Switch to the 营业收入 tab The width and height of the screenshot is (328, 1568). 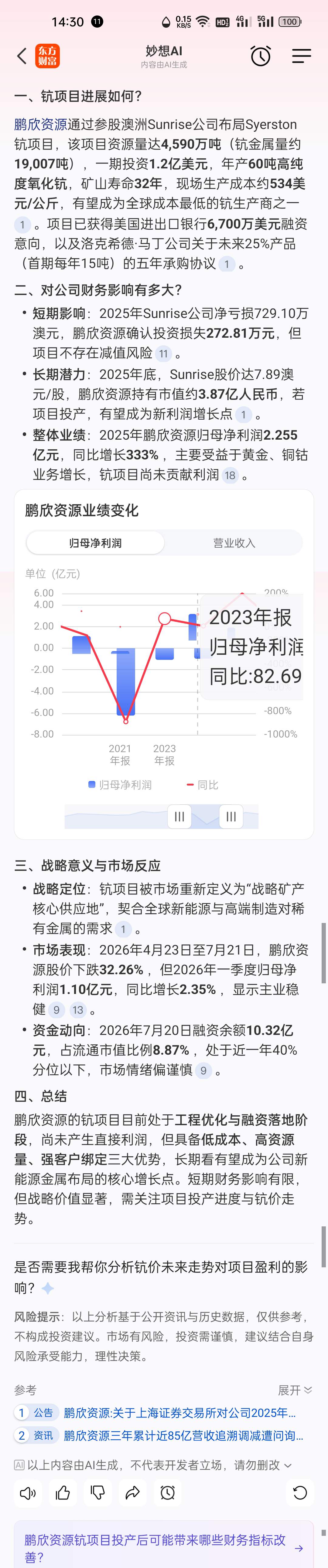point(234,543)
